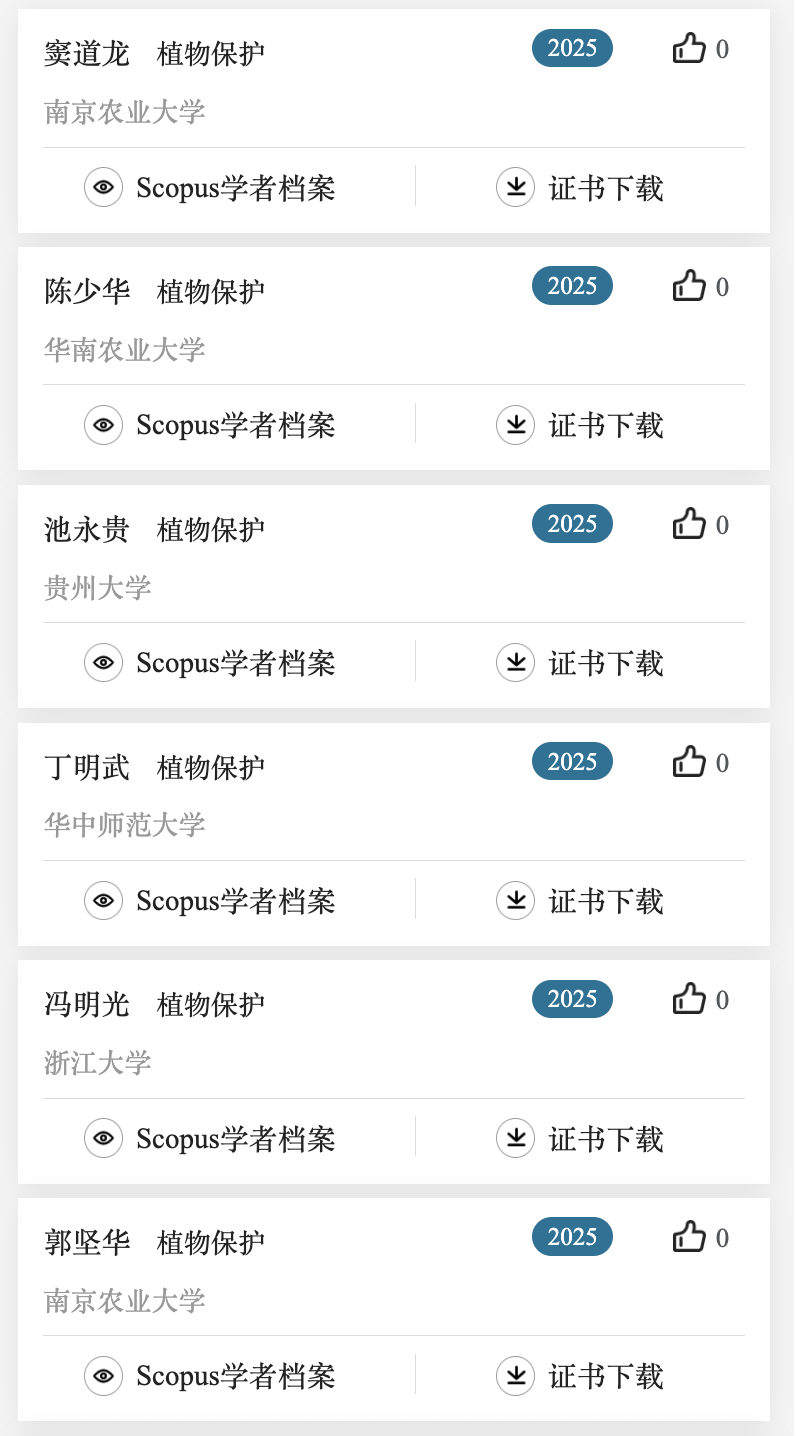View Scopus profile of 冯明光
Screen dimensions: 796x1436
(210, 1139)
